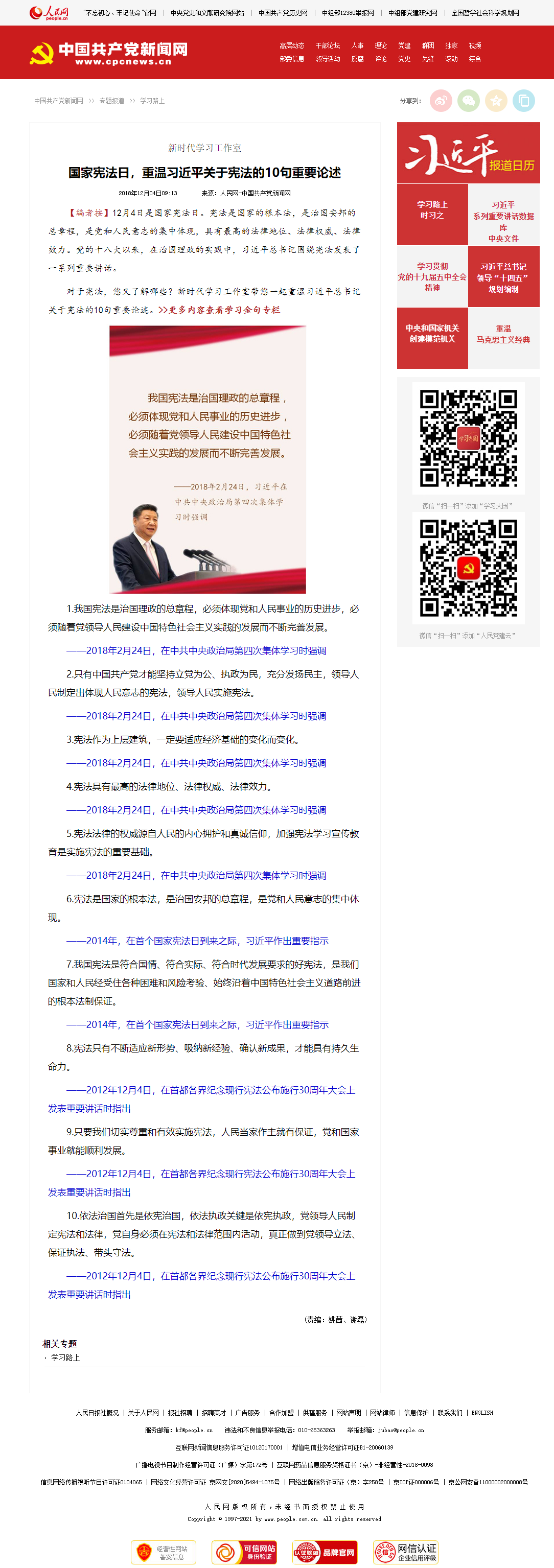Open the 中央和国家机关创建模范机关 tile
Viewport: 554px width, 1568px height.
point(432,334)
